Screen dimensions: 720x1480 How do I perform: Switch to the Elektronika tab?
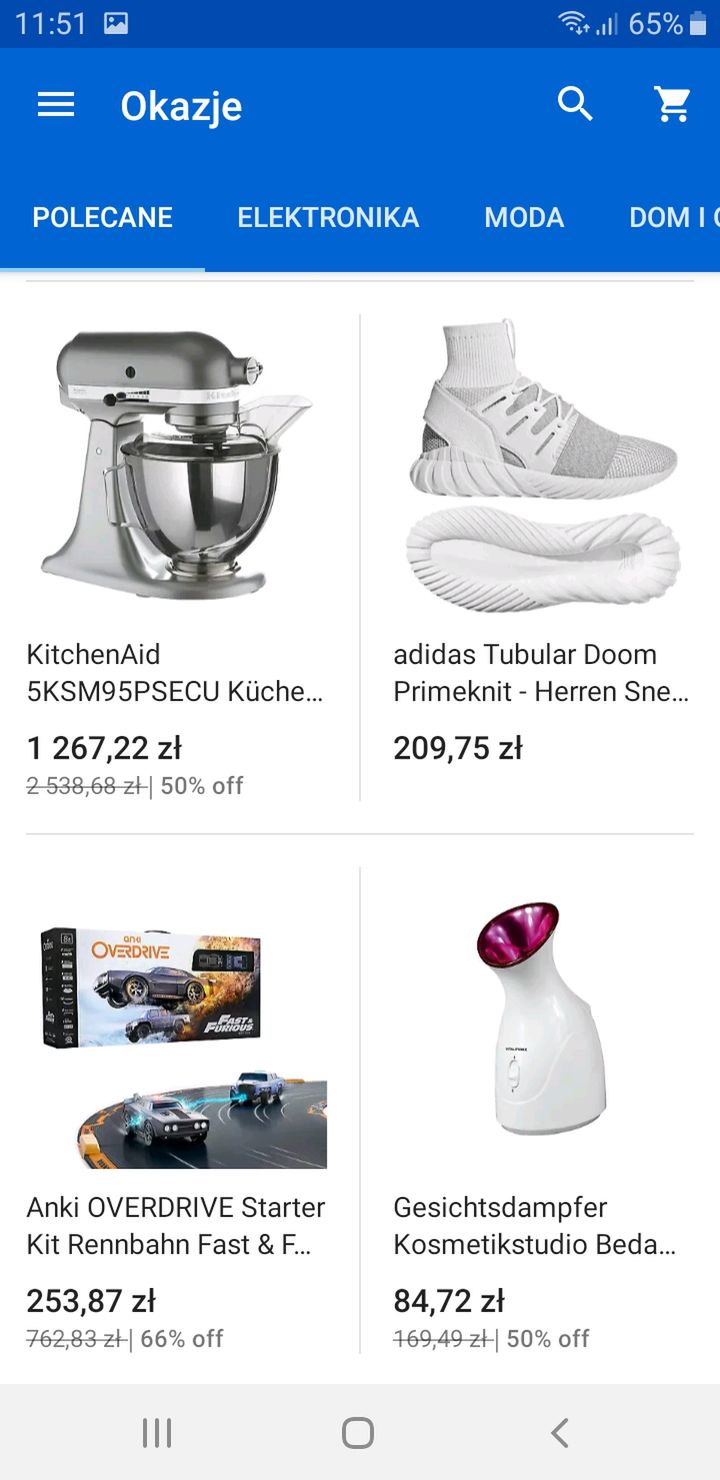pos(328,217)
